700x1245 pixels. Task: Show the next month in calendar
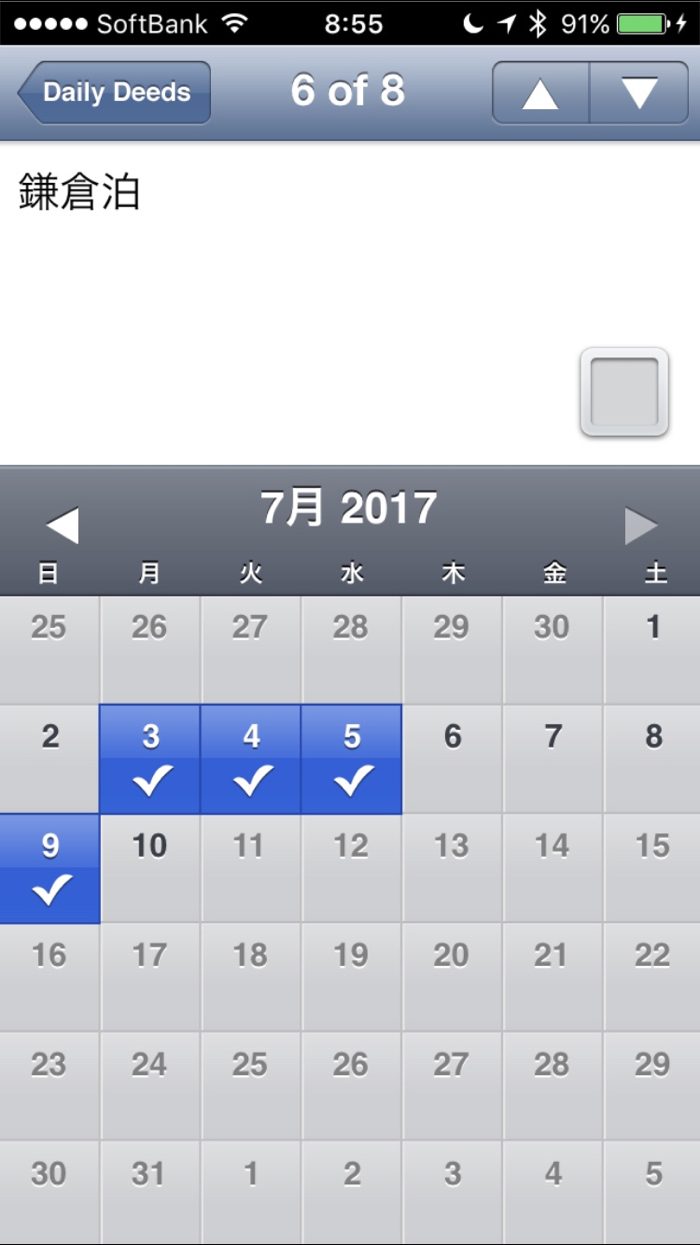point(641,526)
